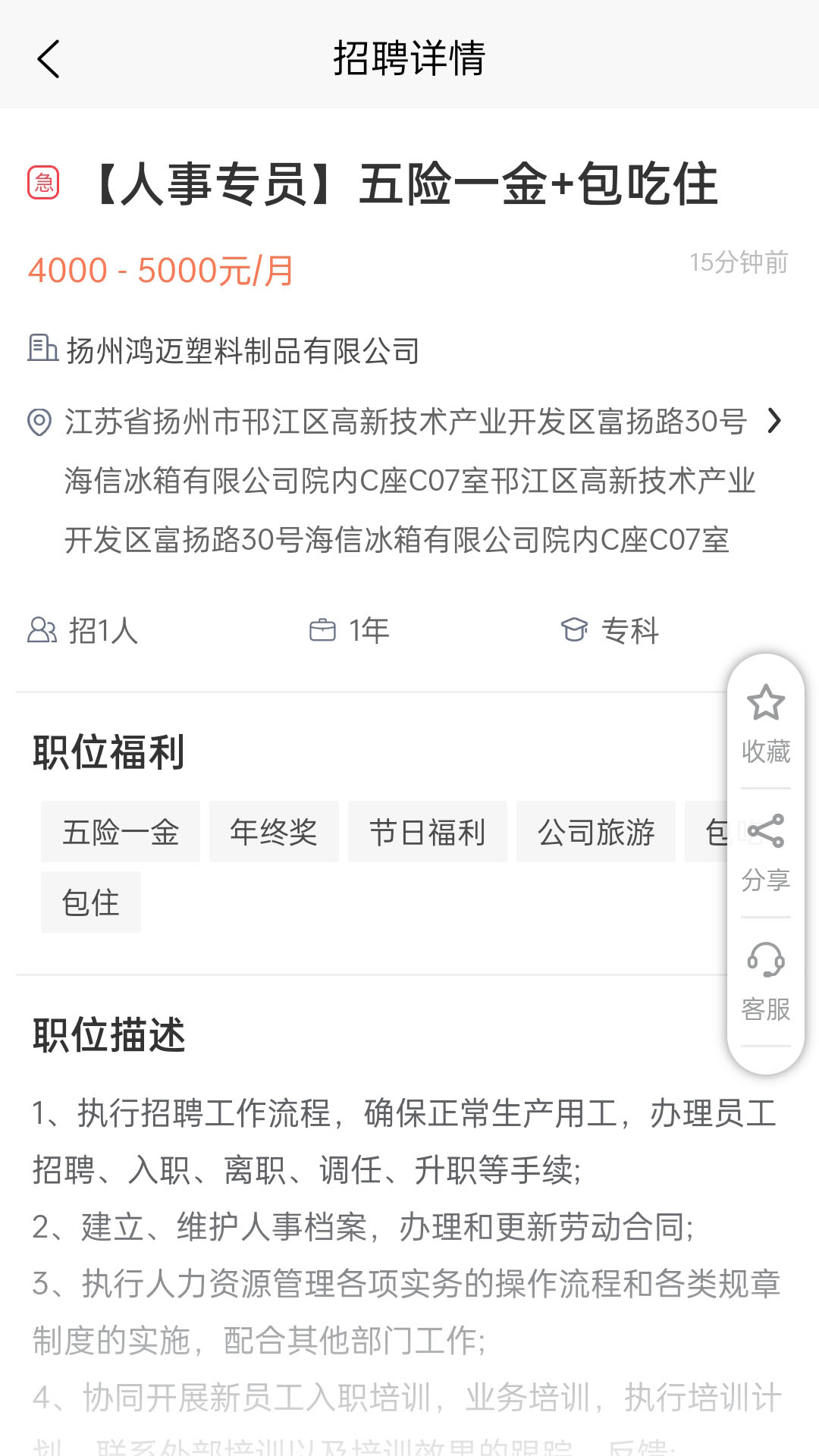Click the company name 扬州鸿迈塑料制品有限公司
The width and height of the screenshot is (819, 1456).
(243, 350)
